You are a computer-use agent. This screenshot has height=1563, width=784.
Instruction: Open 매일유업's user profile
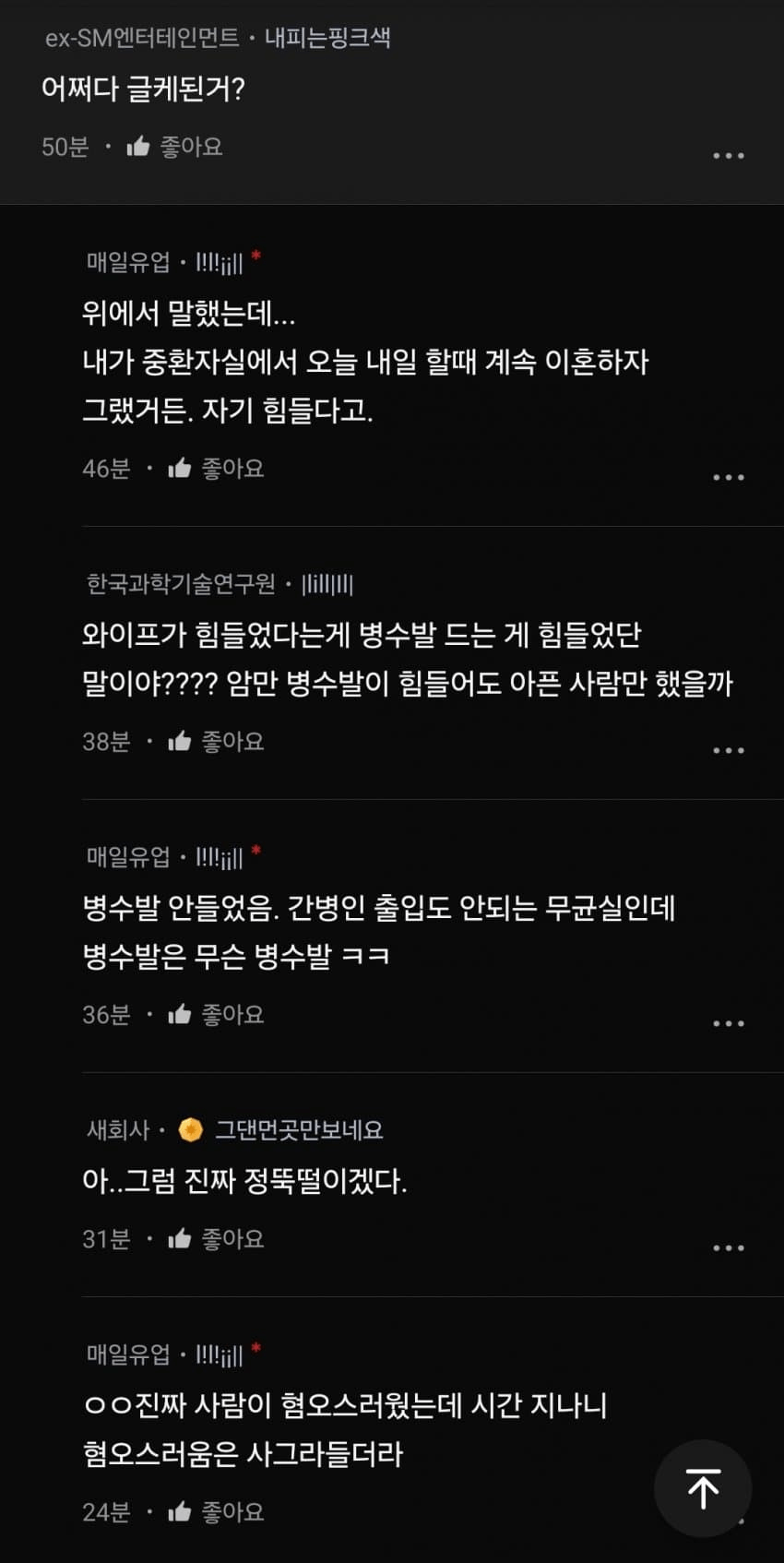pyautogui.click(x=127, y=261)
